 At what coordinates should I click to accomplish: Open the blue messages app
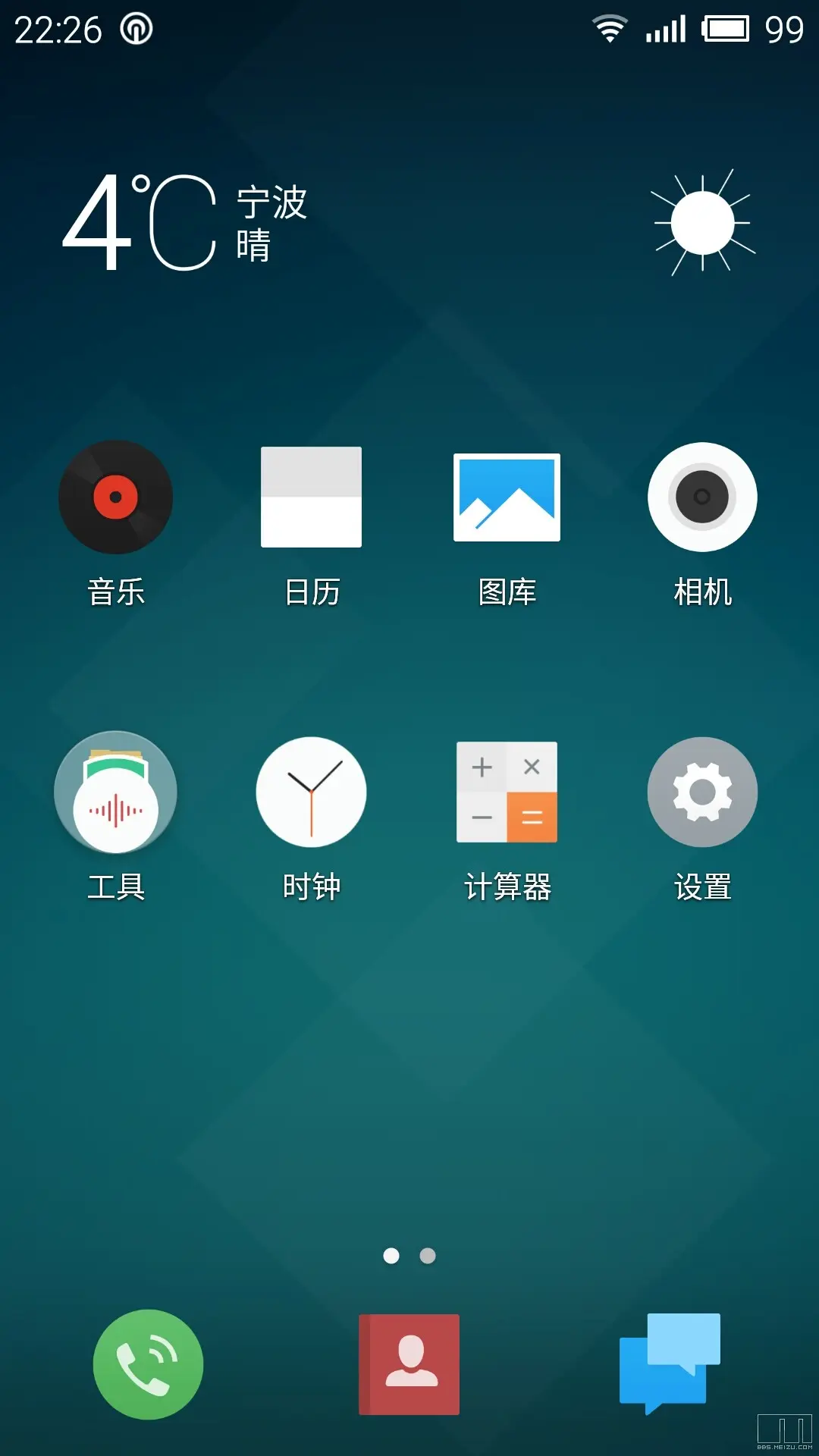(x=670, y=1363)
